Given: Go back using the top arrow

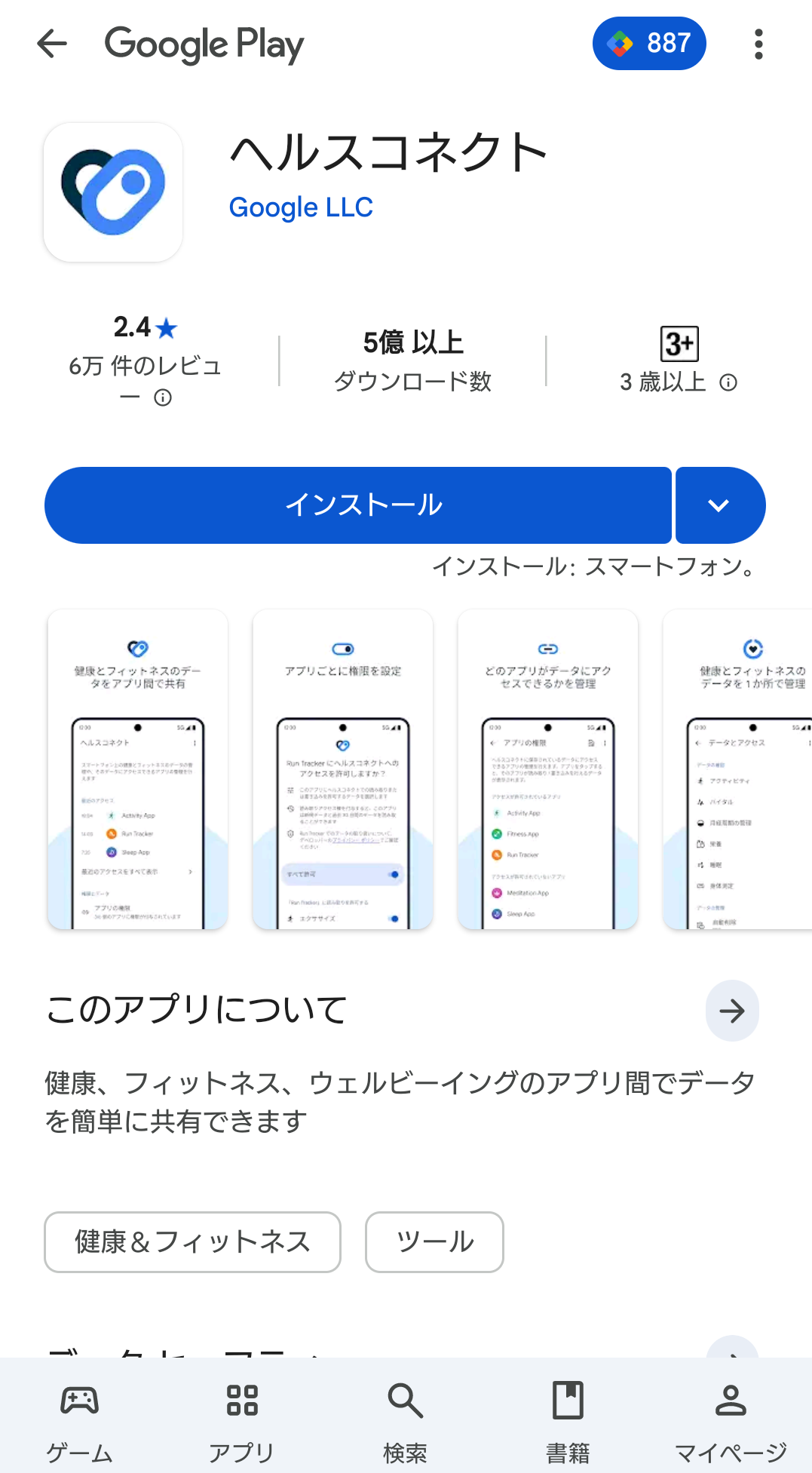Looking at the screenshot, I should 52,44.
